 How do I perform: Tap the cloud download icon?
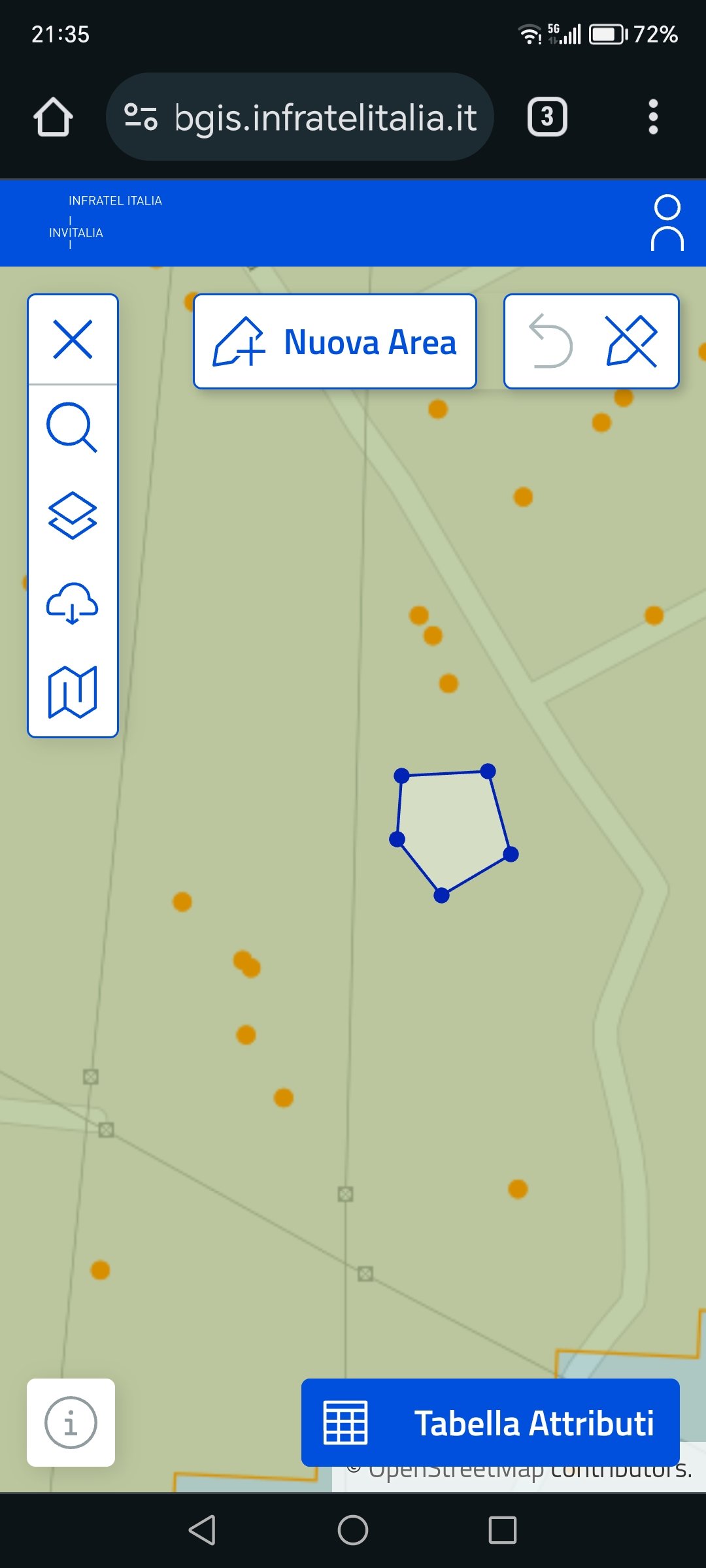pyautogui.click(x=73, y=603)
